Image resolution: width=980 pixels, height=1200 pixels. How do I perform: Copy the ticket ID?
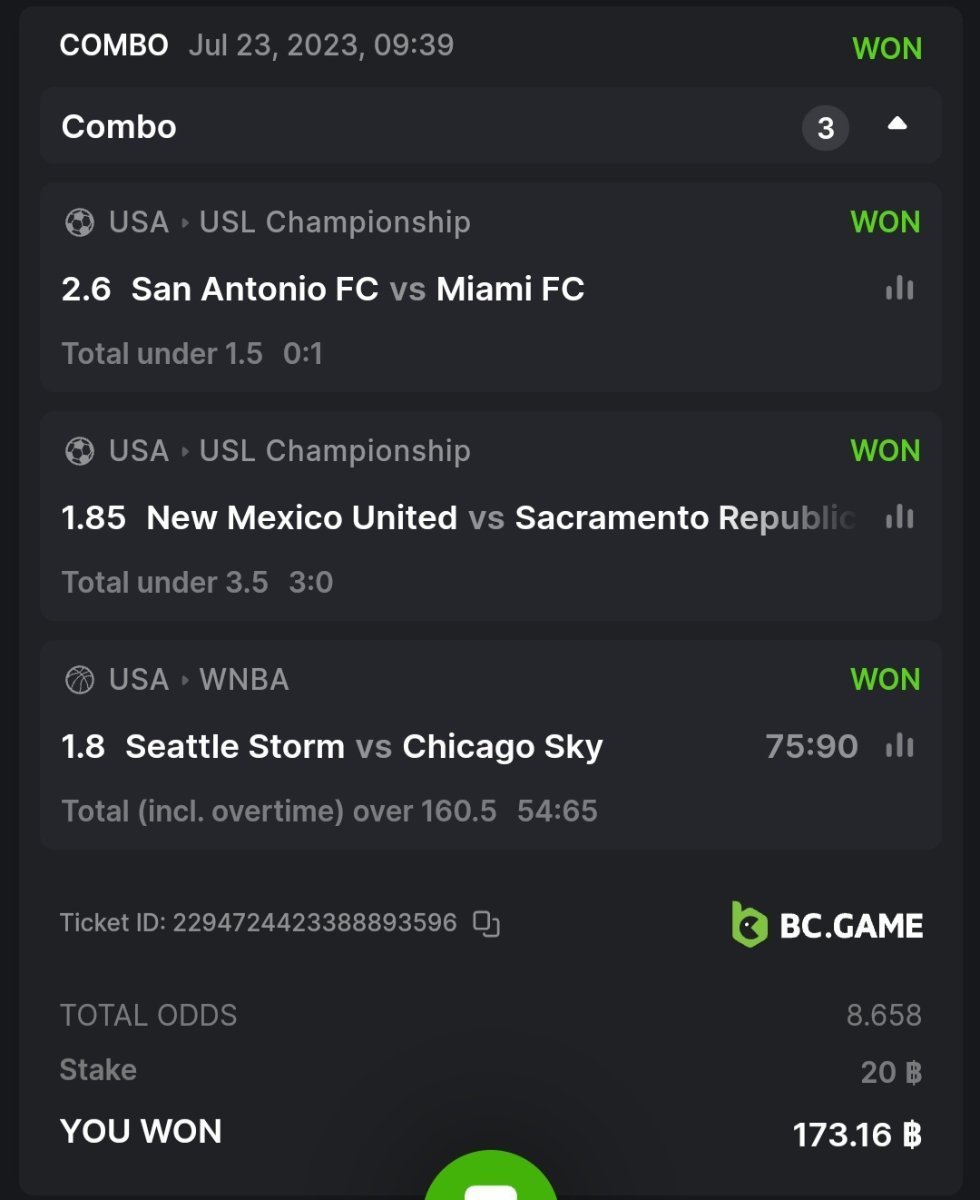[x=486, y=923]
